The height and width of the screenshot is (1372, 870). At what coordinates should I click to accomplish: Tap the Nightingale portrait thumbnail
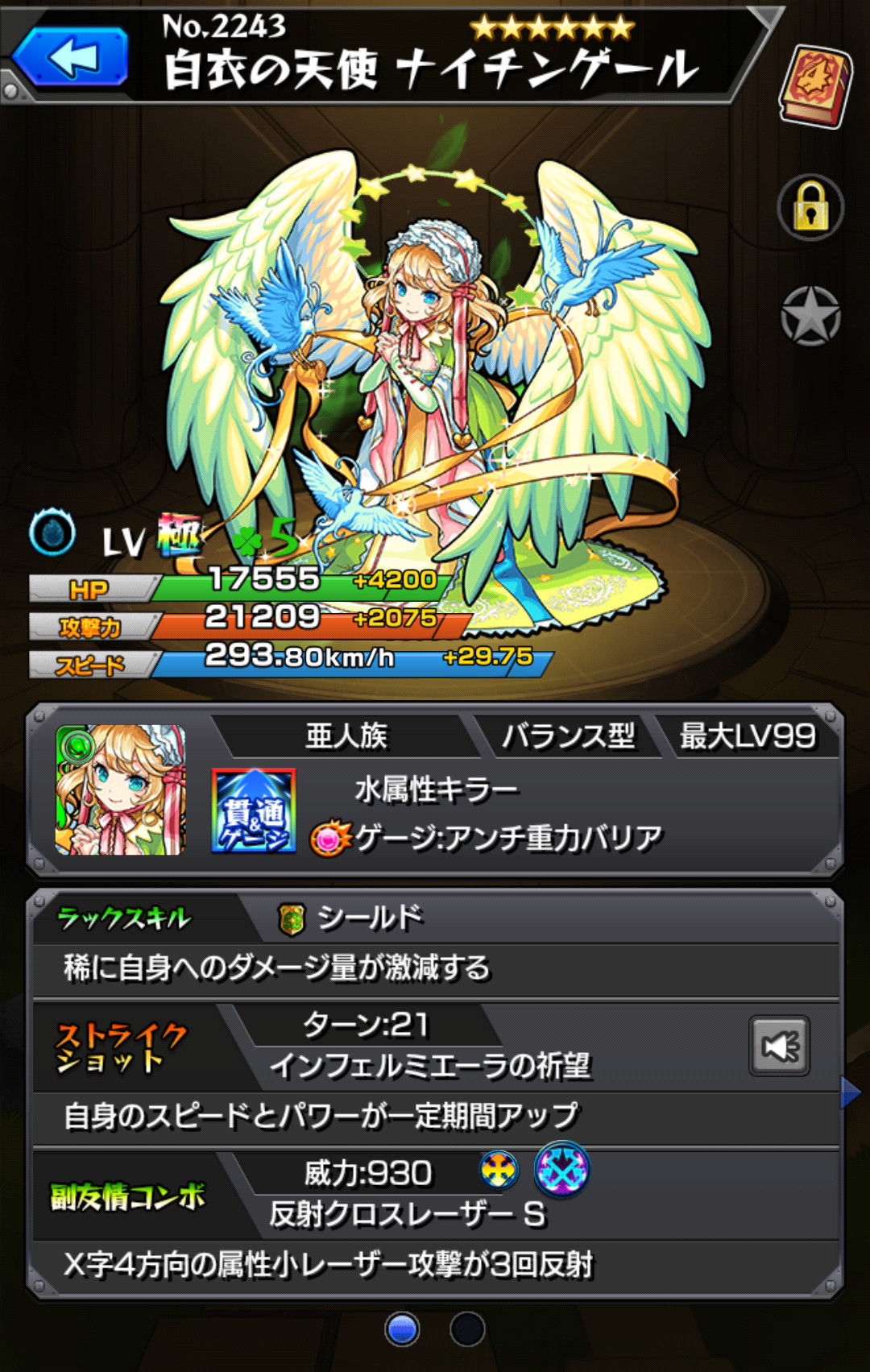tap(120, 790)
